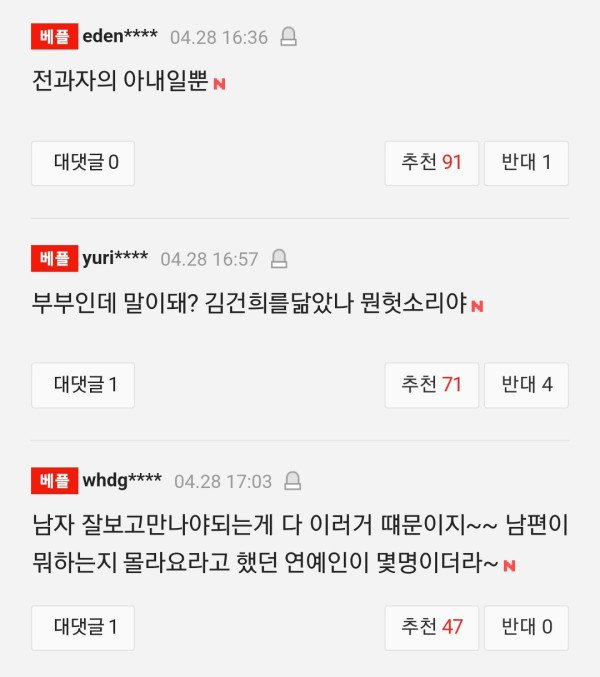
Task: Dislike whdg**** comment with 반대 0
Action: click(x=526, y=628)
